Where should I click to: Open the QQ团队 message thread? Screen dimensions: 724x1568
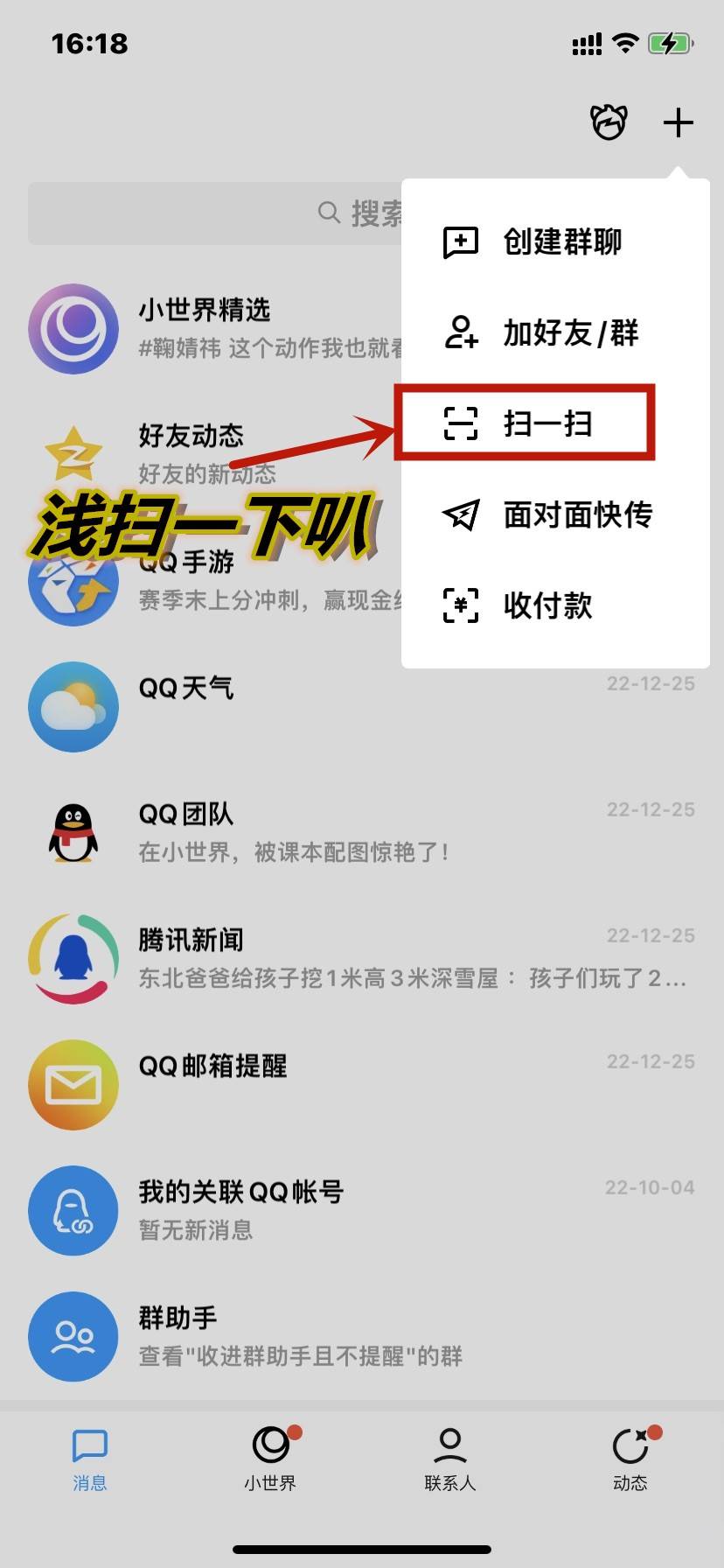(x=350, y=833)
